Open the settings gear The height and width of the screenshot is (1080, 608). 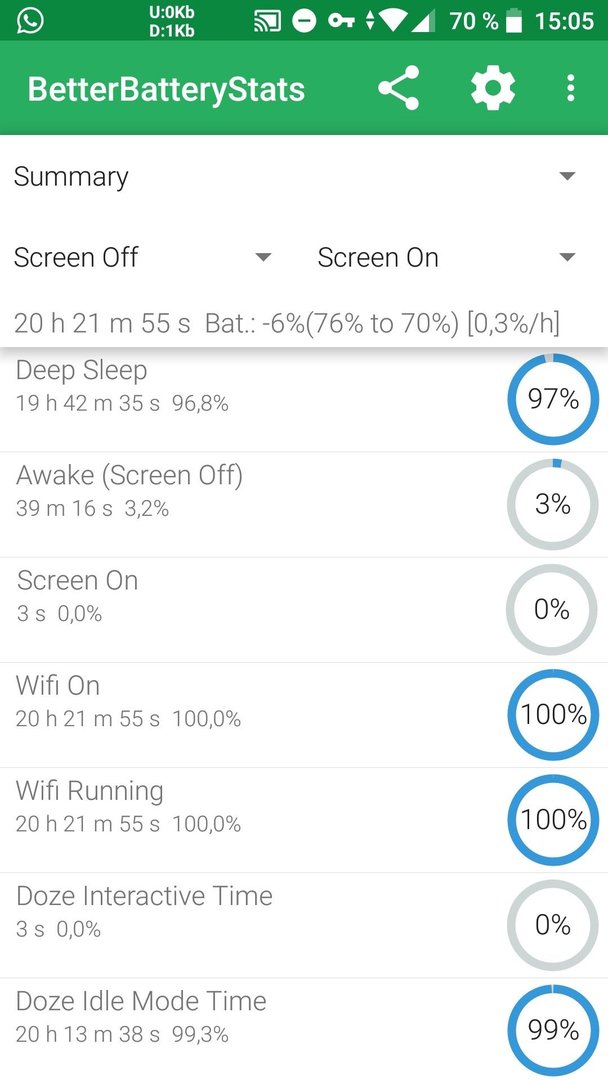click(493, 88)
